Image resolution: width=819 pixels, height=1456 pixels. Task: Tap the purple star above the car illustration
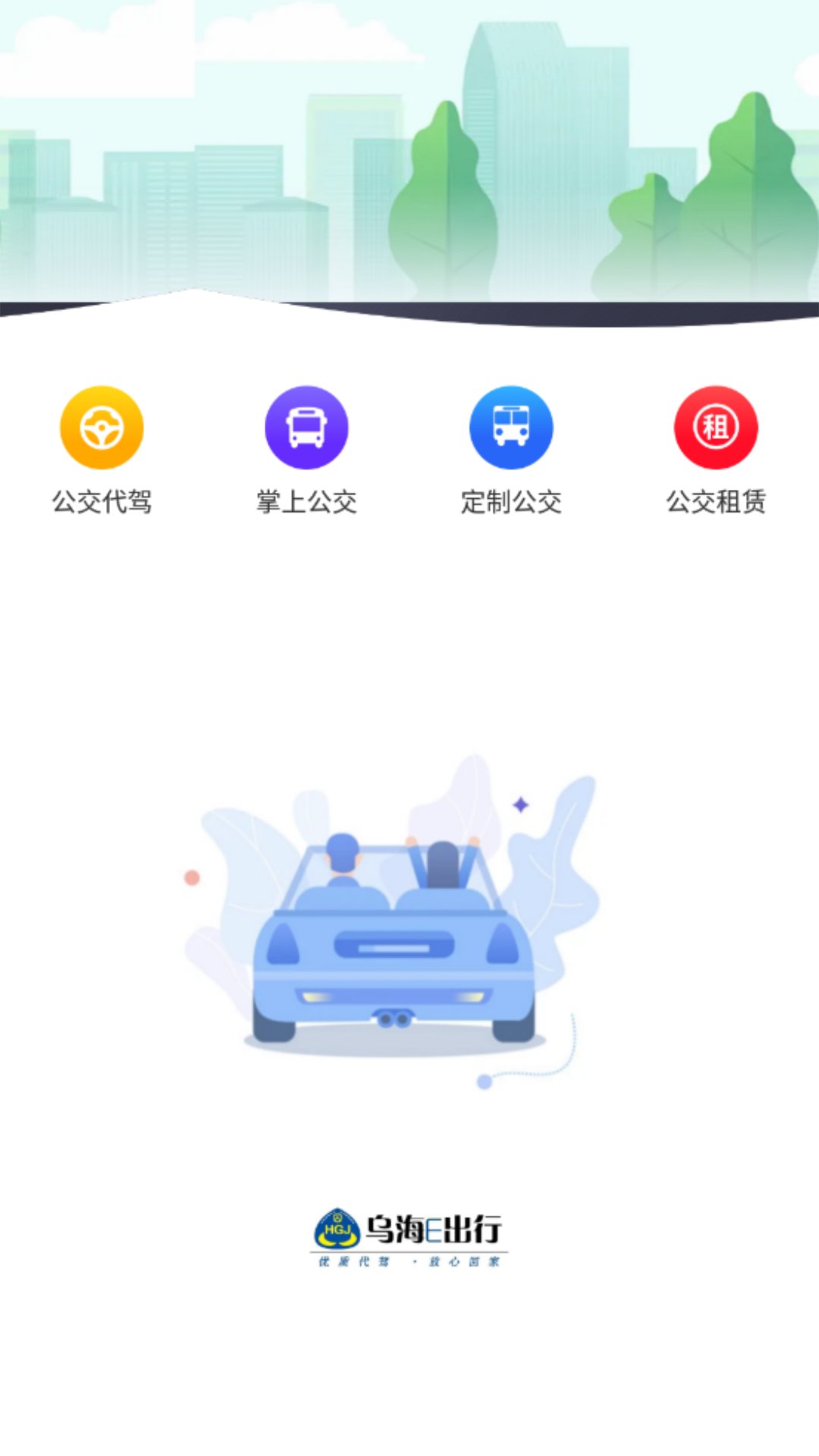(x=520, y=802)
